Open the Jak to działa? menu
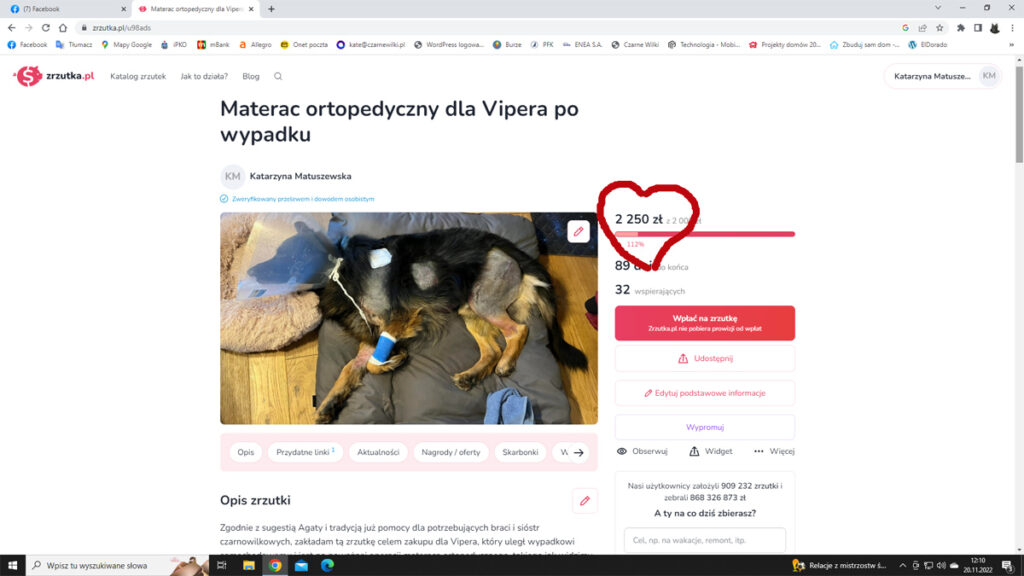 point(204,76)
